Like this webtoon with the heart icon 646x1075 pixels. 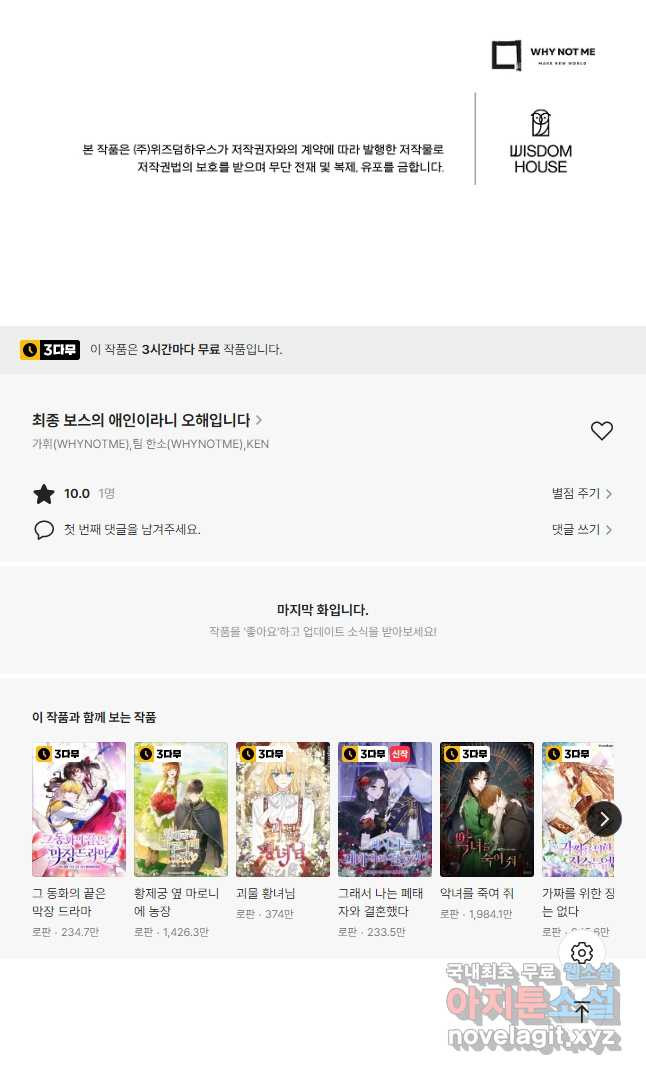coord(601,431)
